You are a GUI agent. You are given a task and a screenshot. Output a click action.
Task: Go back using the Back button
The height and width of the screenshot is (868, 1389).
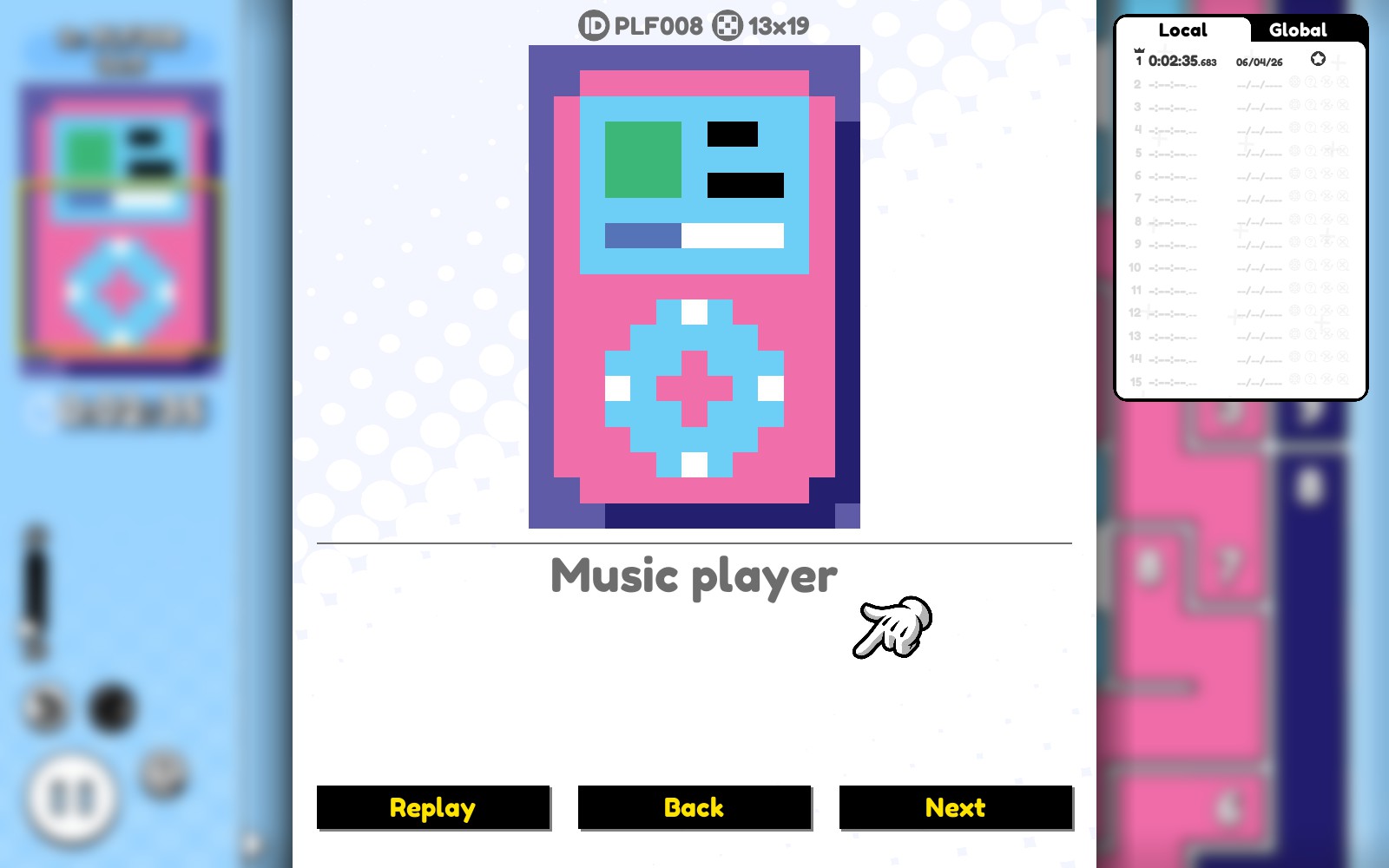click(694, 807)
